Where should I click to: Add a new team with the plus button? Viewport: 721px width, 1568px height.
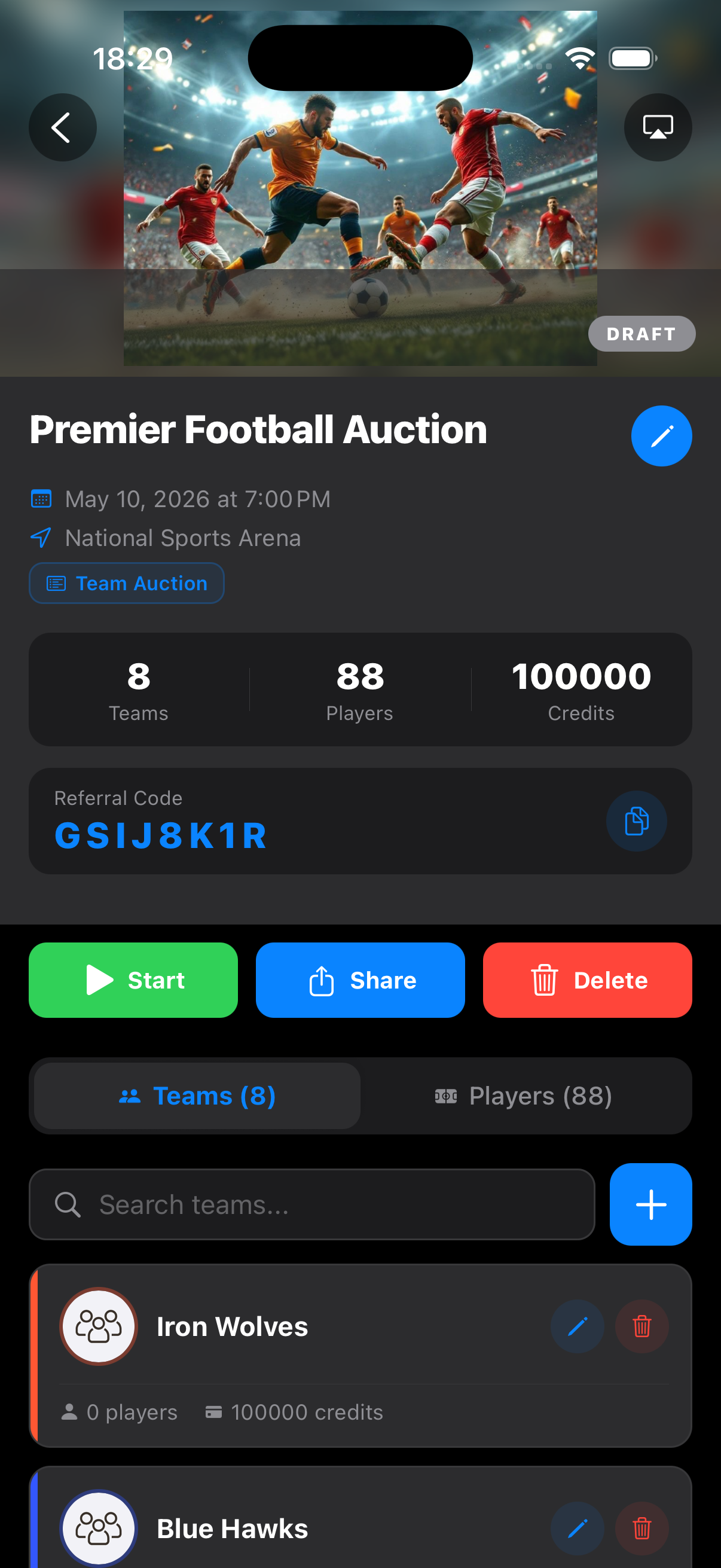point(650,1204)
